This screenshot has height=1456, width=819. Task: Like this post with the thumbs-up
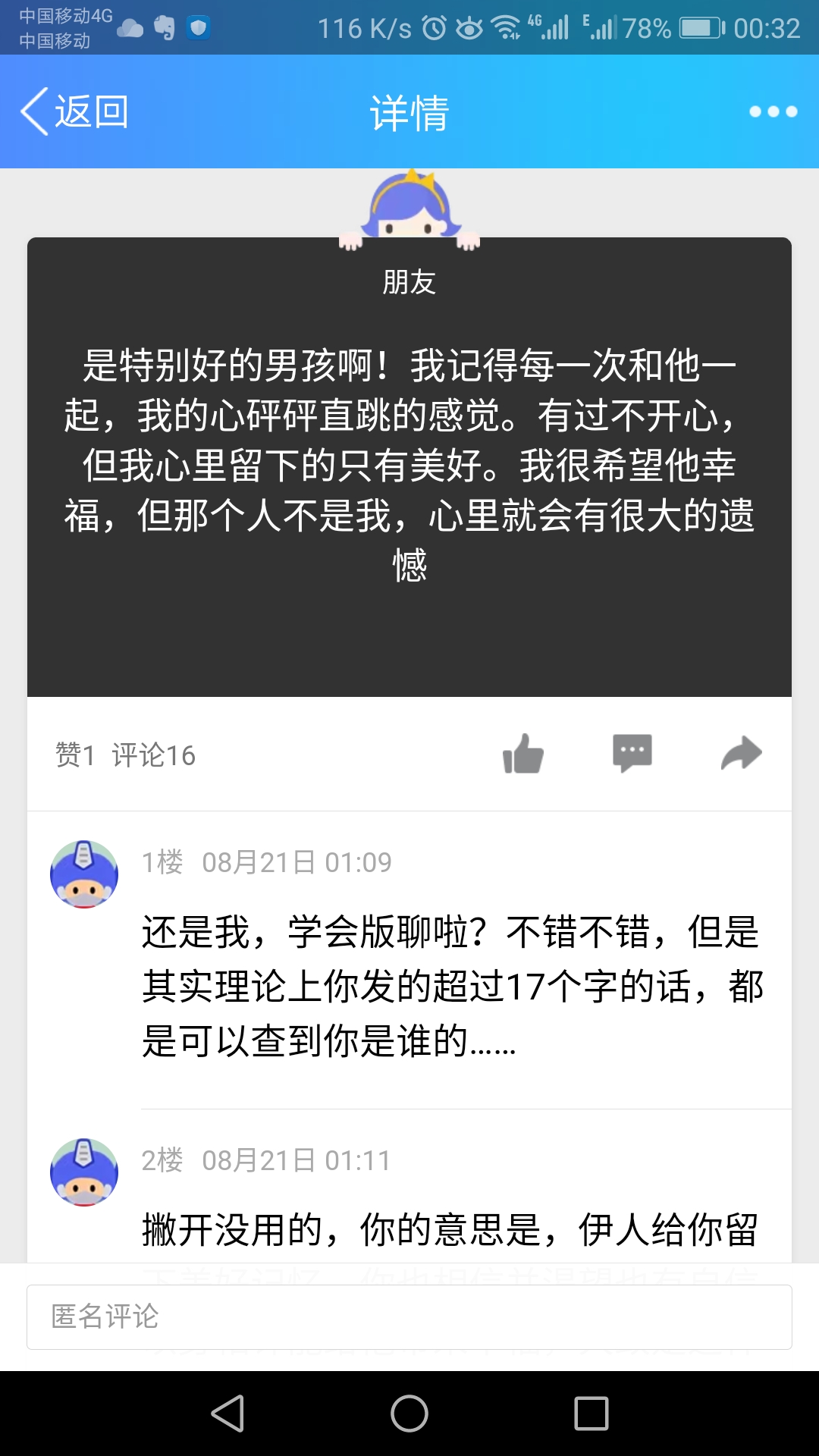click(x=523, y=754)
